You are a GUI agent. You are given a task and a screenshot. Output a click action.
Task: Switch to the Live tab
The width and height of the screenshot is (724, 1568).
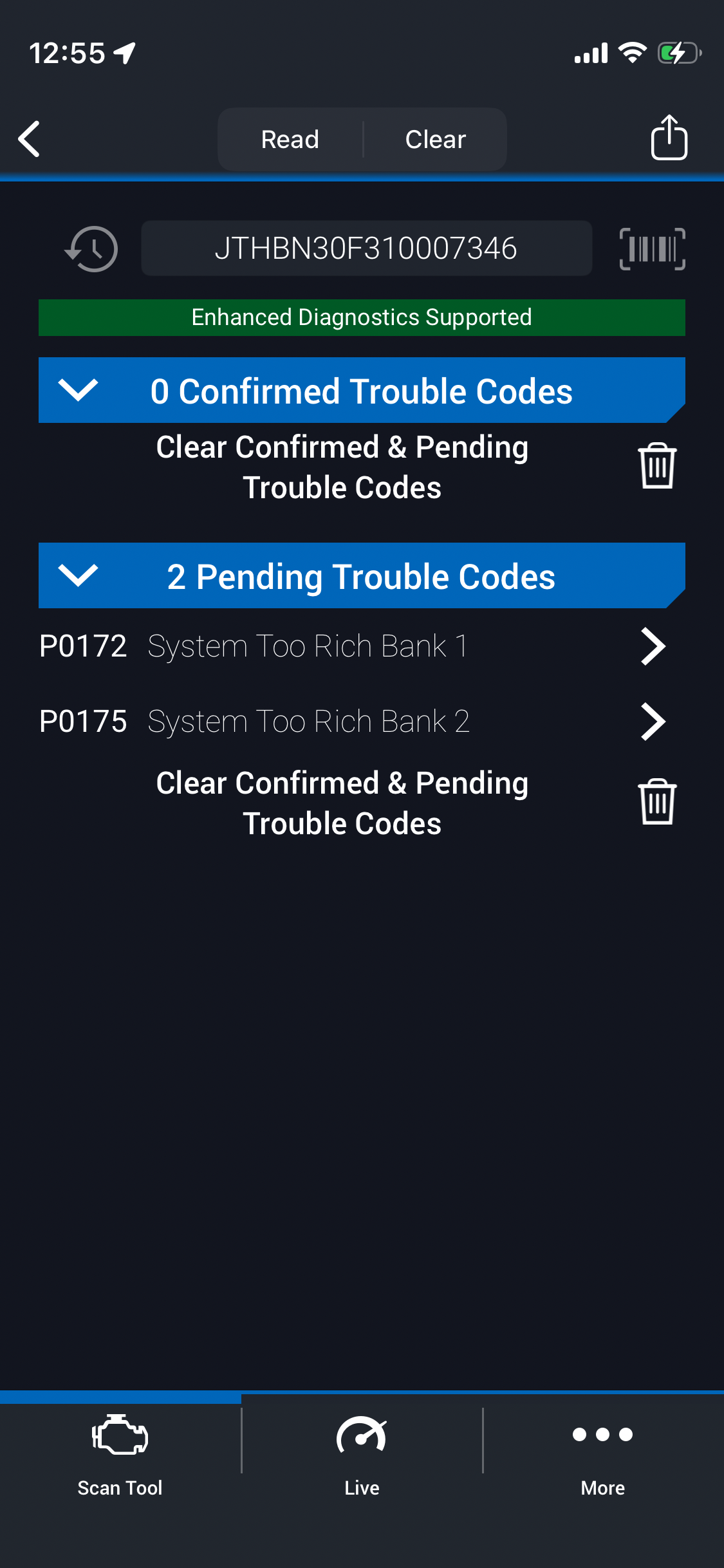tap(362, 1453)
